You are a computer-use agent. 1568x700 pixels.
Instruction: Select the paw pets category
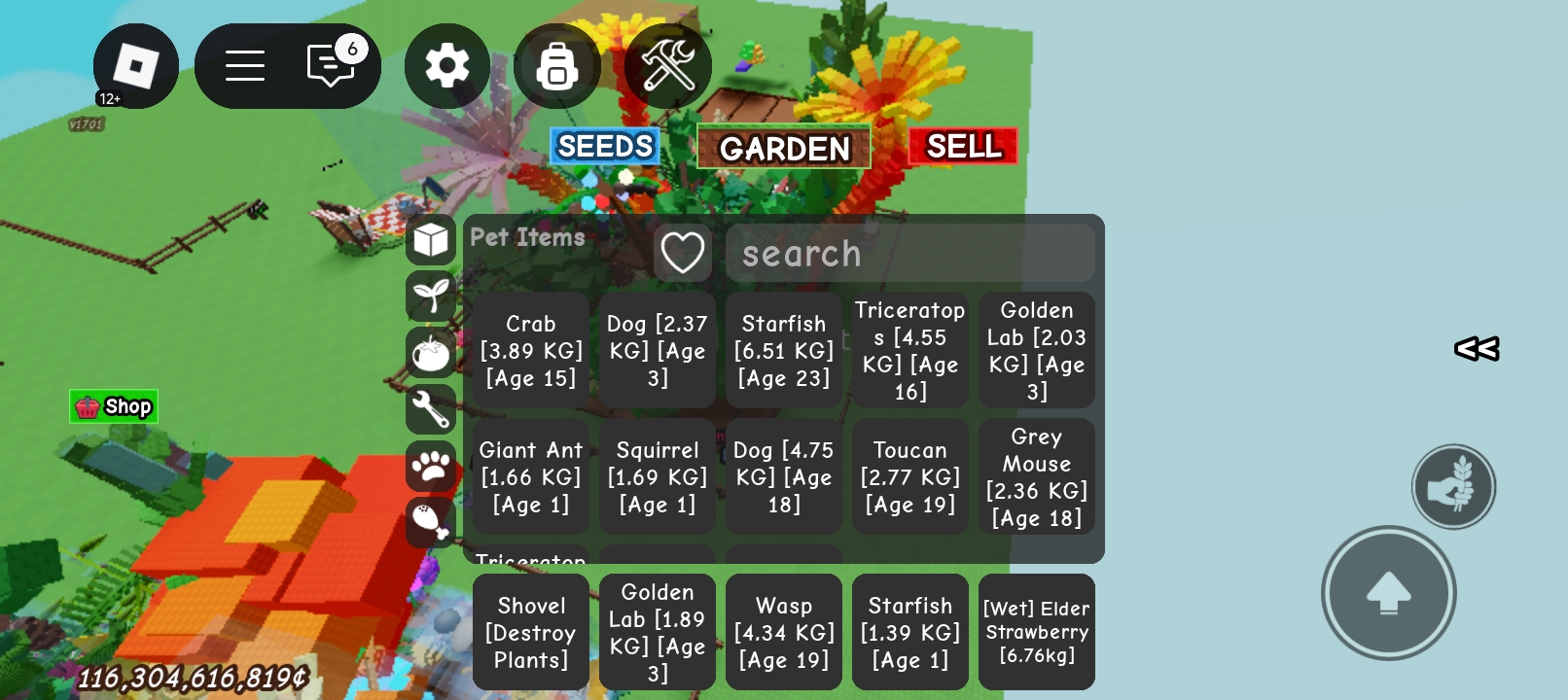click(431, 467)
